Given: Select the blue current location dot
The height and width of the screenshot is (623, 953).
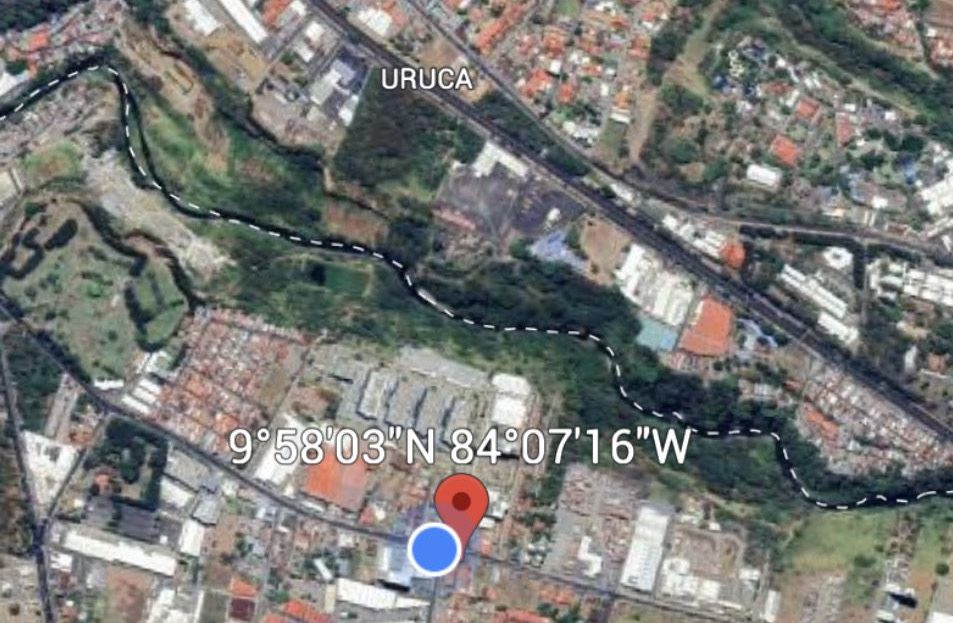Looking at the screenshot, I should 434,549.
